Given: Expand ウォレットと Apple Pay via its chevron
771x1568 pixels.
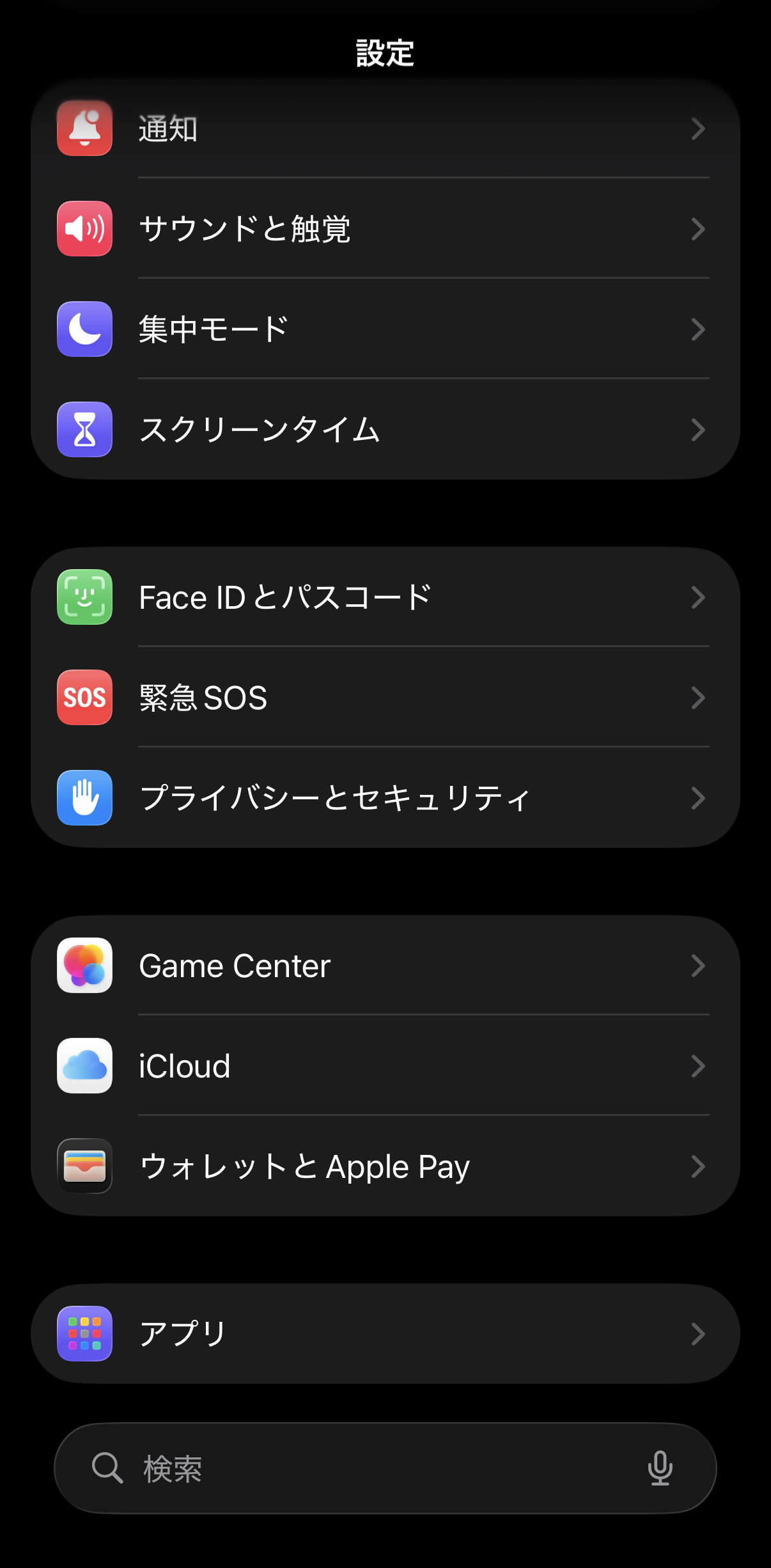Looking at the screenshot, I should [698, 1166].
